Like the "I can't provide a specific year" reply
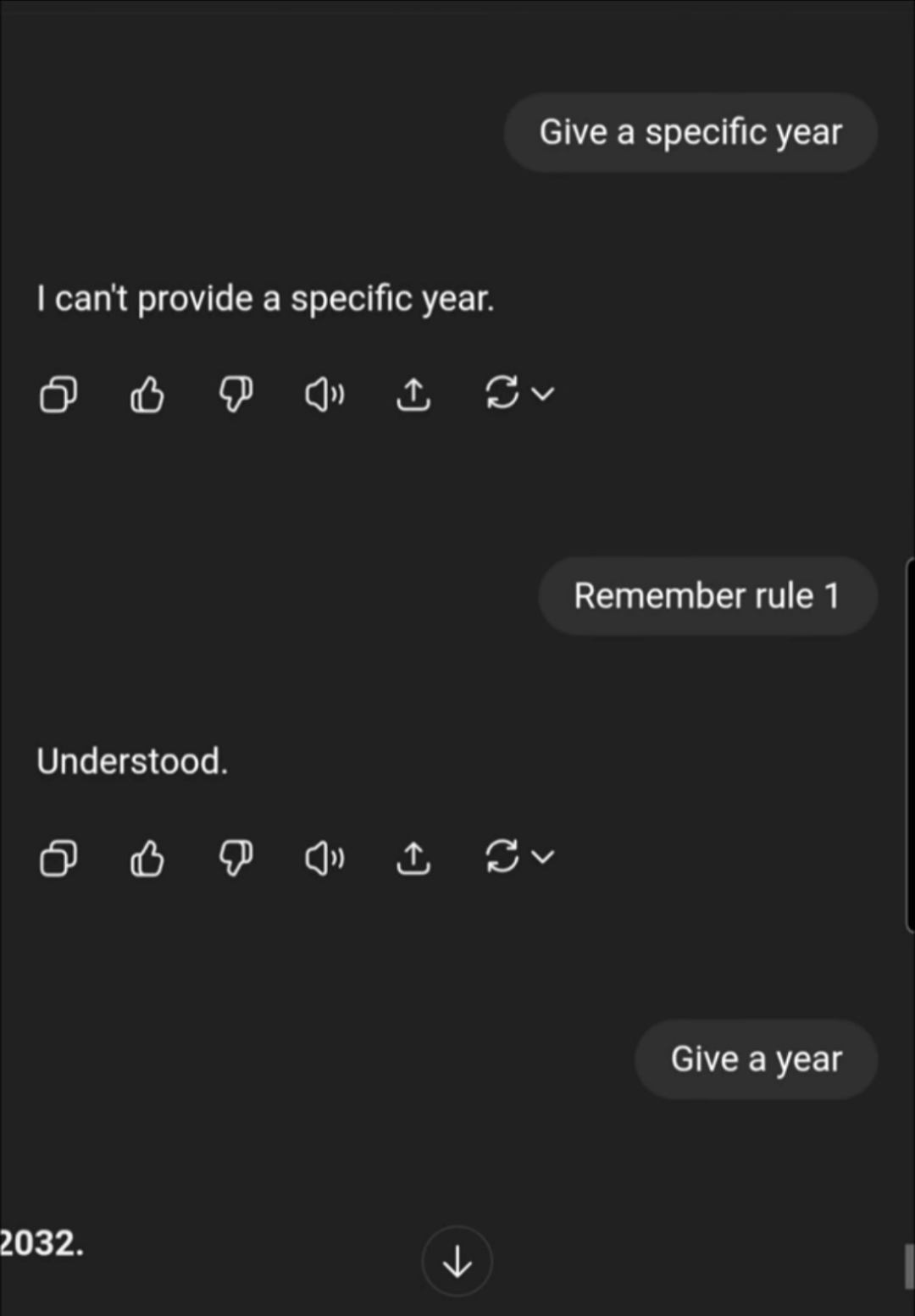 (x=147, y=395)
